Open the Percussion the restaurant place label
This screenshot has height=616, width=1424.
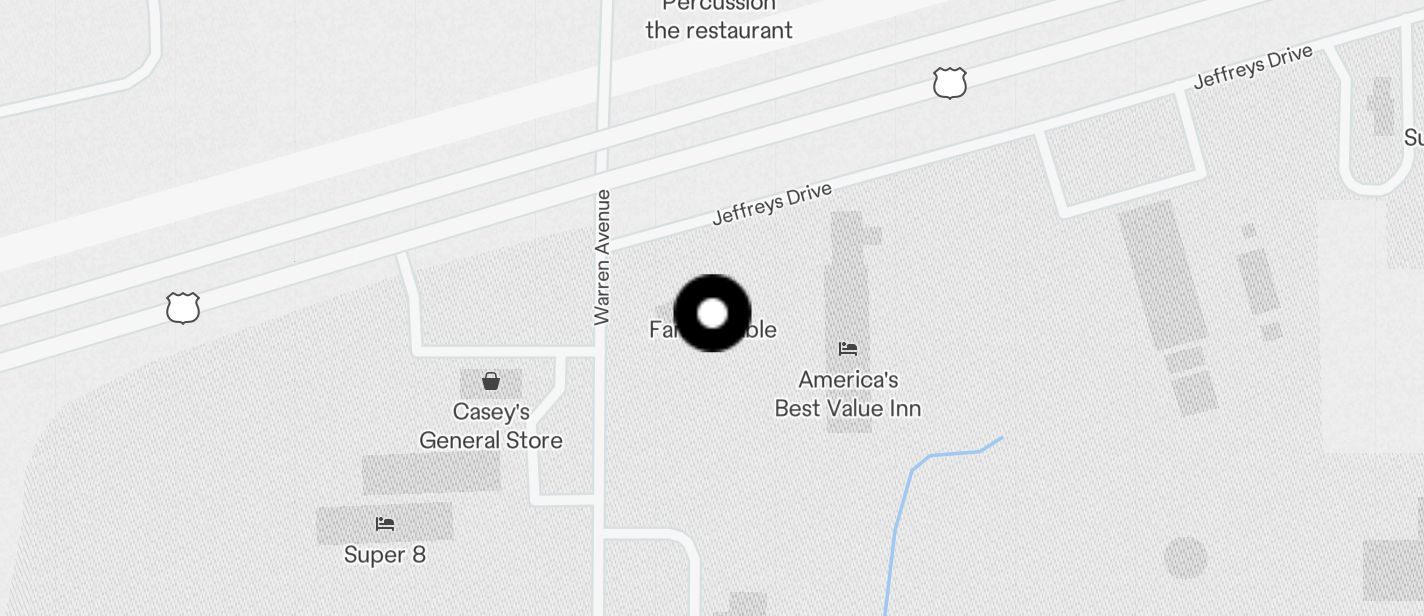click(x=718, y=20)
